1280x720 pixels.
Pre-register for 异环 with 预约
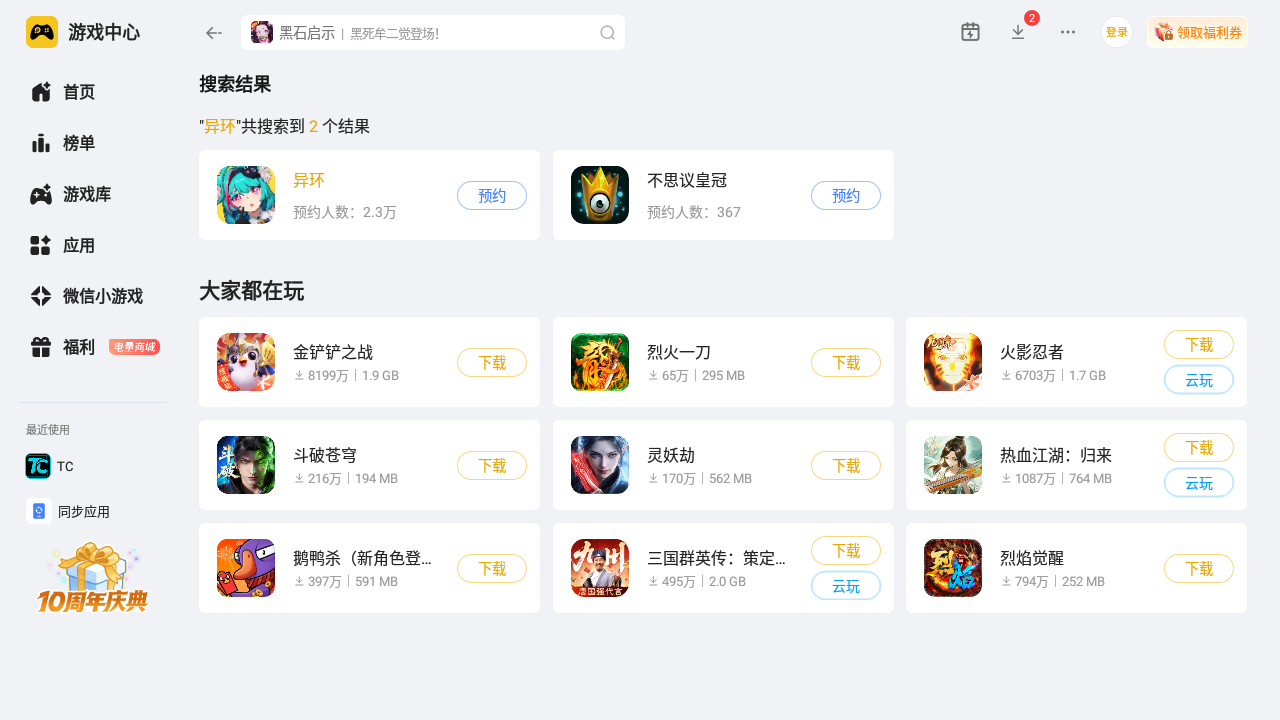(x=492, y=196)
